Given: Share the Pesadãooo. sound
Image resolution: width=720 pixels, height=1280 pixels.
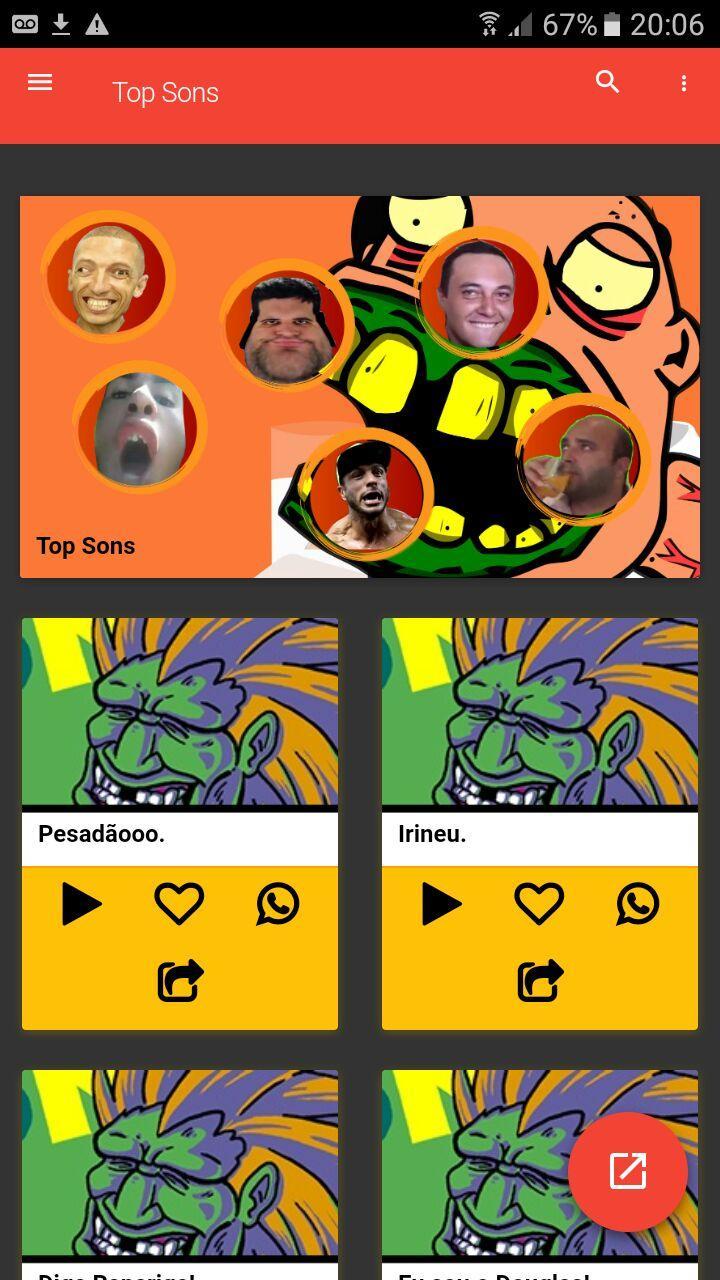Looking at the screenshot, I should point(180,980).
